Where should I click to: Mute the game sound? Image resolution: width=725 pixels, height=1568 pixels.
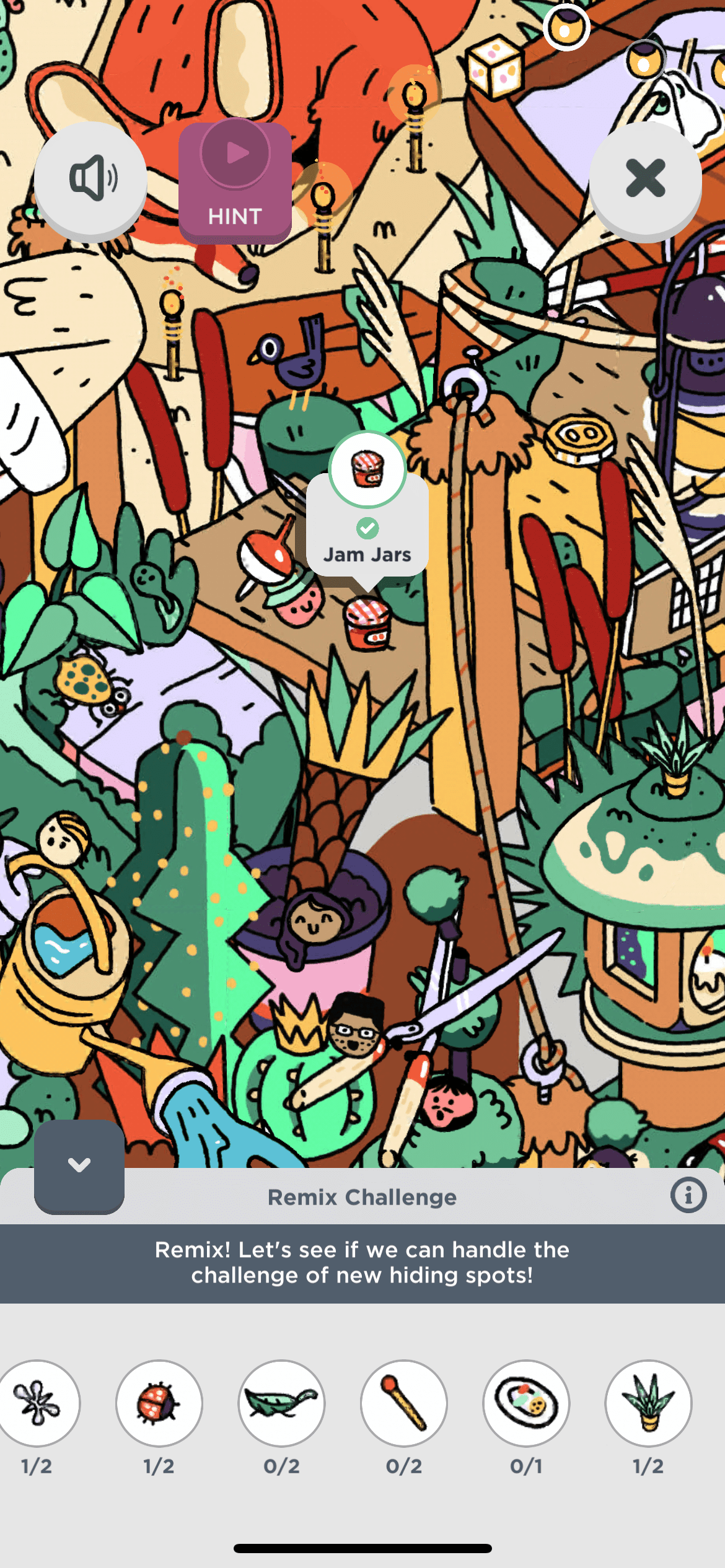coord(90,179)
